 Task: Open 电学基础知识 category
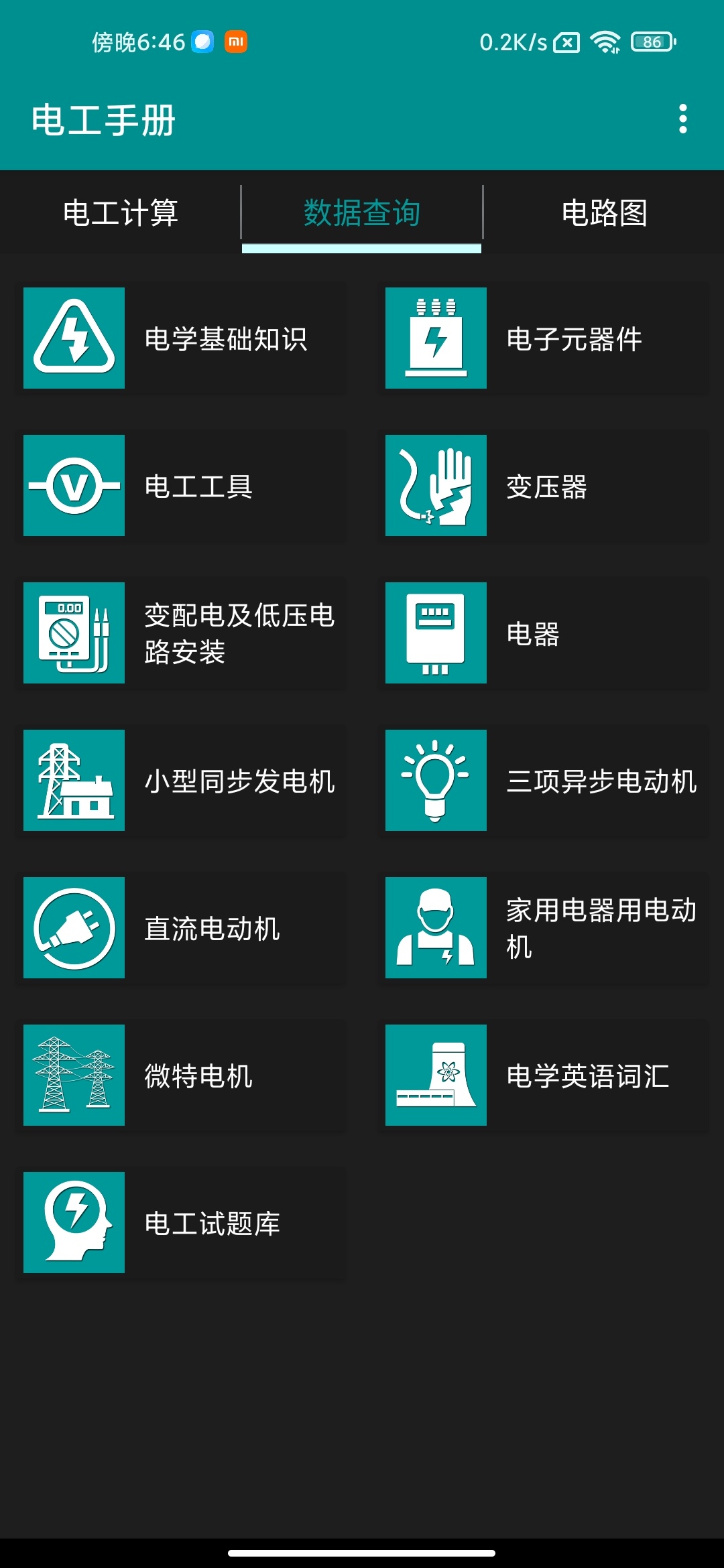(x=181, y=338)
